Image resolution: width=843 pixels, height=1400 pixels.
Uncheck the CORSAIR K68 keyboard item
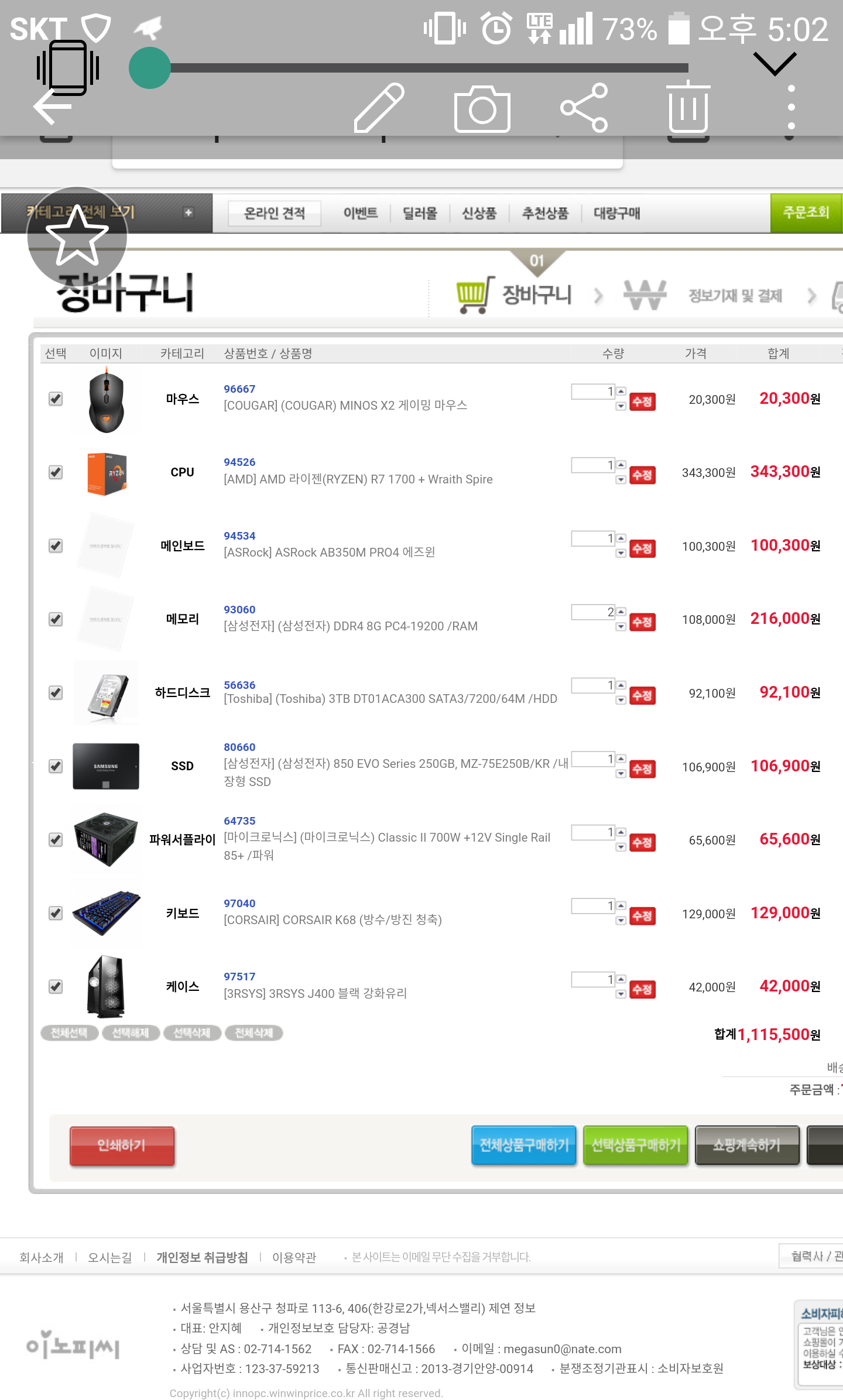(56, 913)
